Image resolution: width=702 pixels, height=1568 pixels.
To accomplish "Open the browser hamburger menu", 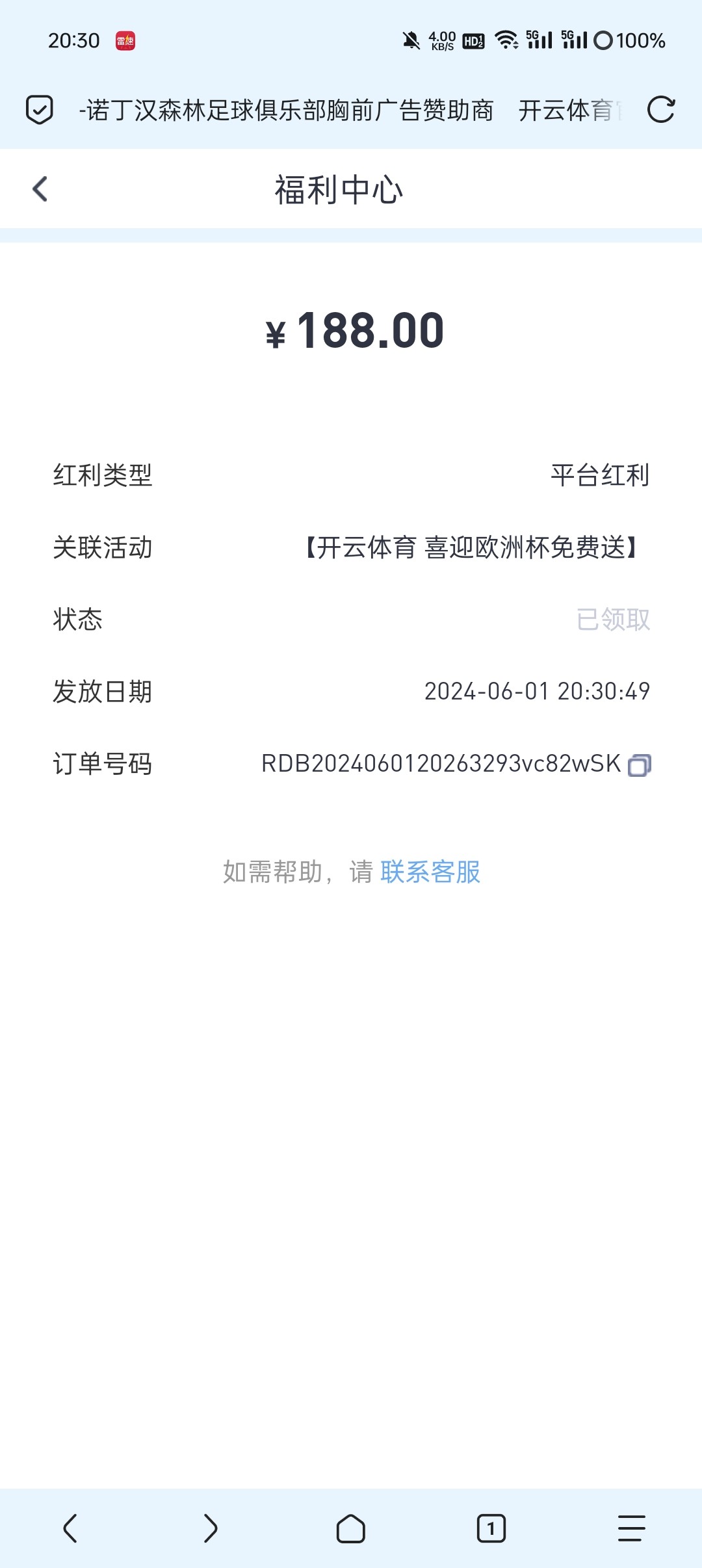I will pyautogui.click(x=631, y=1528).
